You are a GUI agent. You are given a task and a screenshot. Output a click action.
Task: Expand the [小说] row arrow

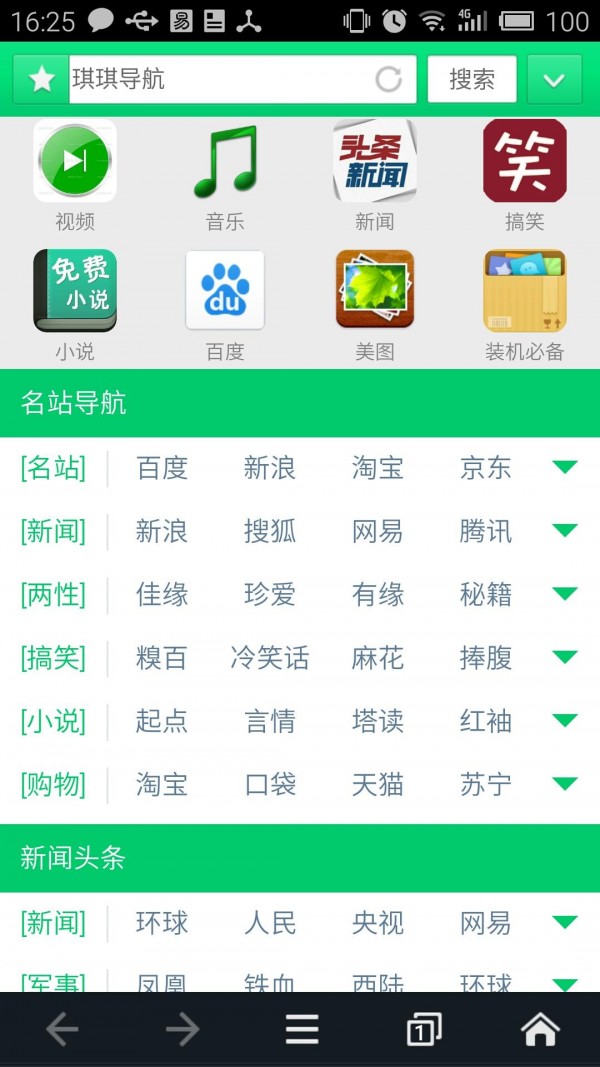[565, 720]
